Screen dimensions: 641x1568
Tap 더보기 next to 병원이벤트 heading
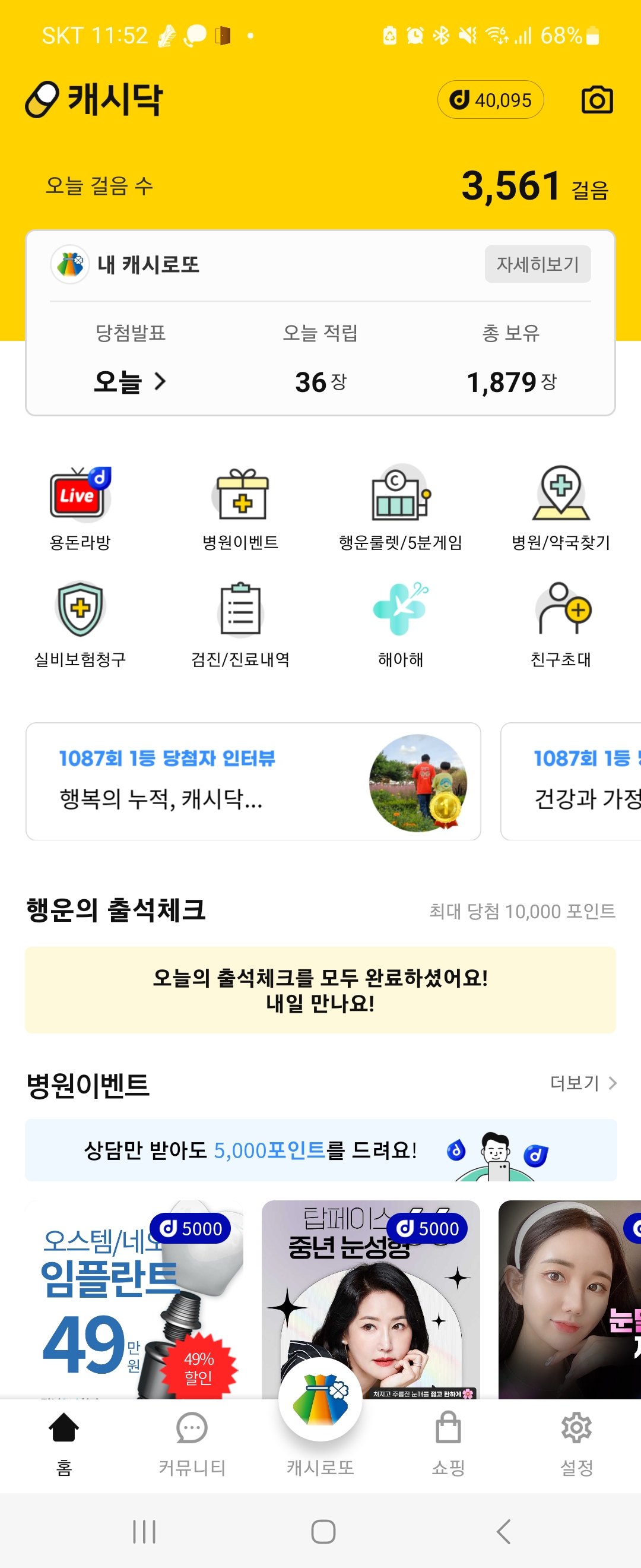pos(583,1083)
